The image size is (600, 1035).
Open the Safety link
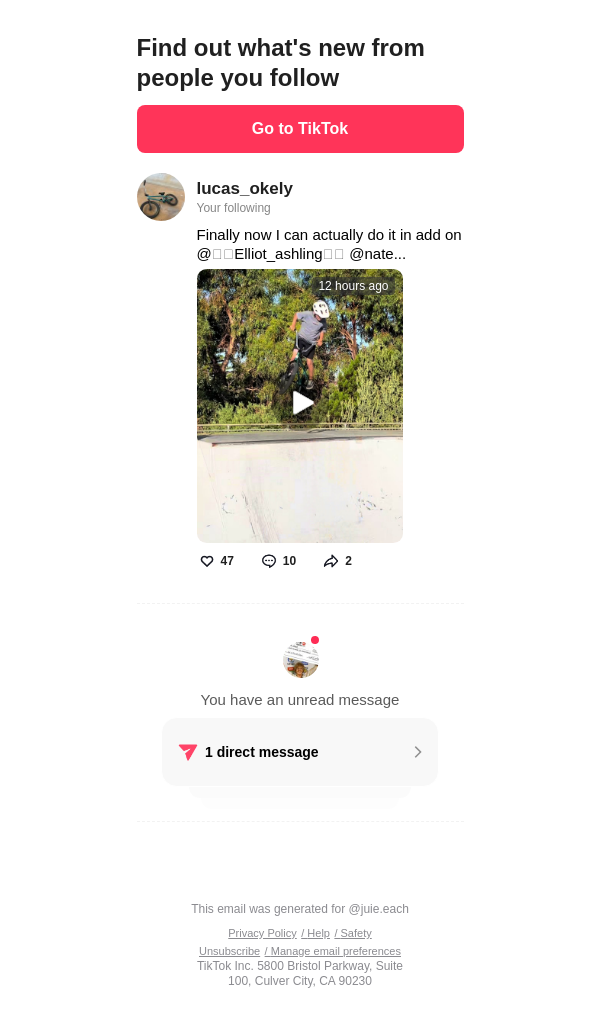click(354, 933)
